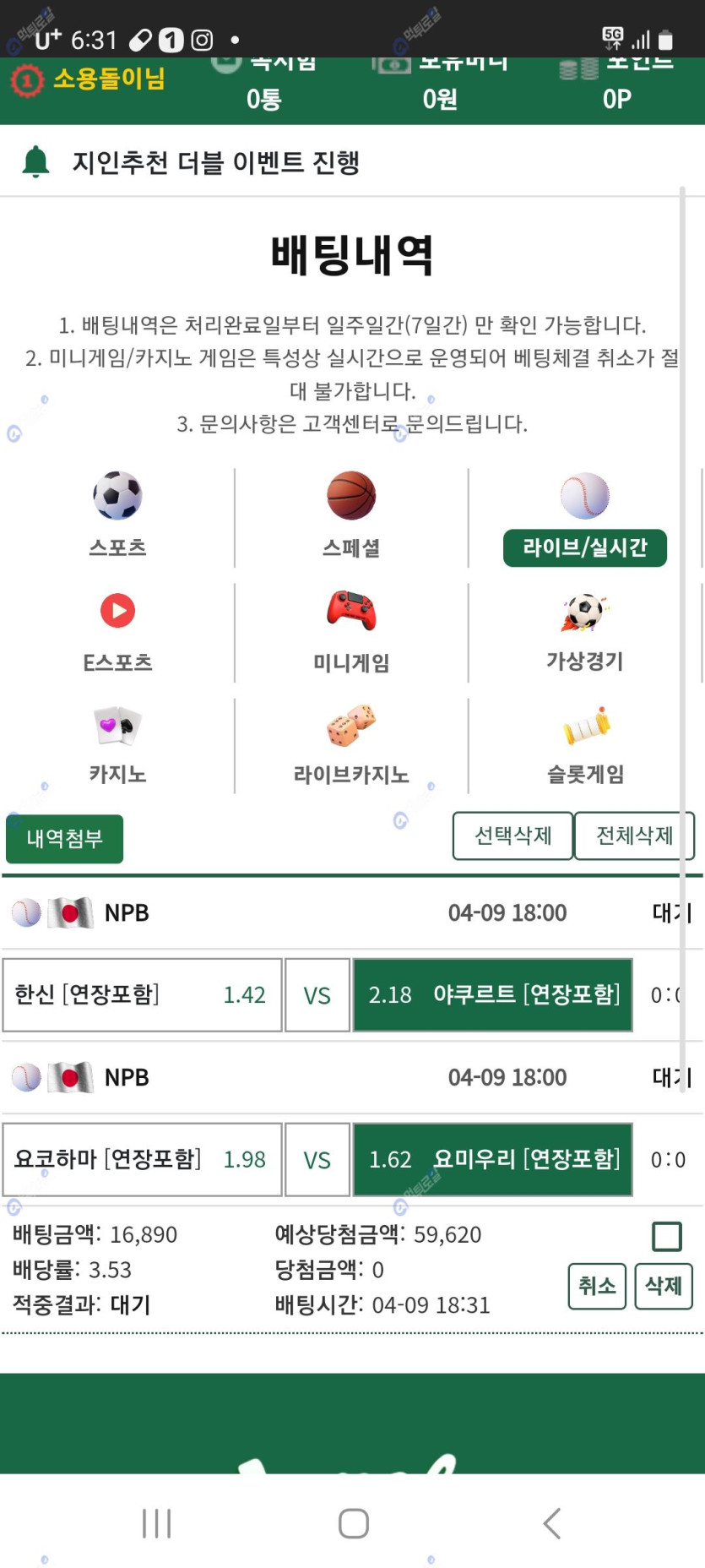This screenshot has height=1568, width=705.
Task: Tap 선택삭제 to delete selected bets
Action: tap(512, 836)
